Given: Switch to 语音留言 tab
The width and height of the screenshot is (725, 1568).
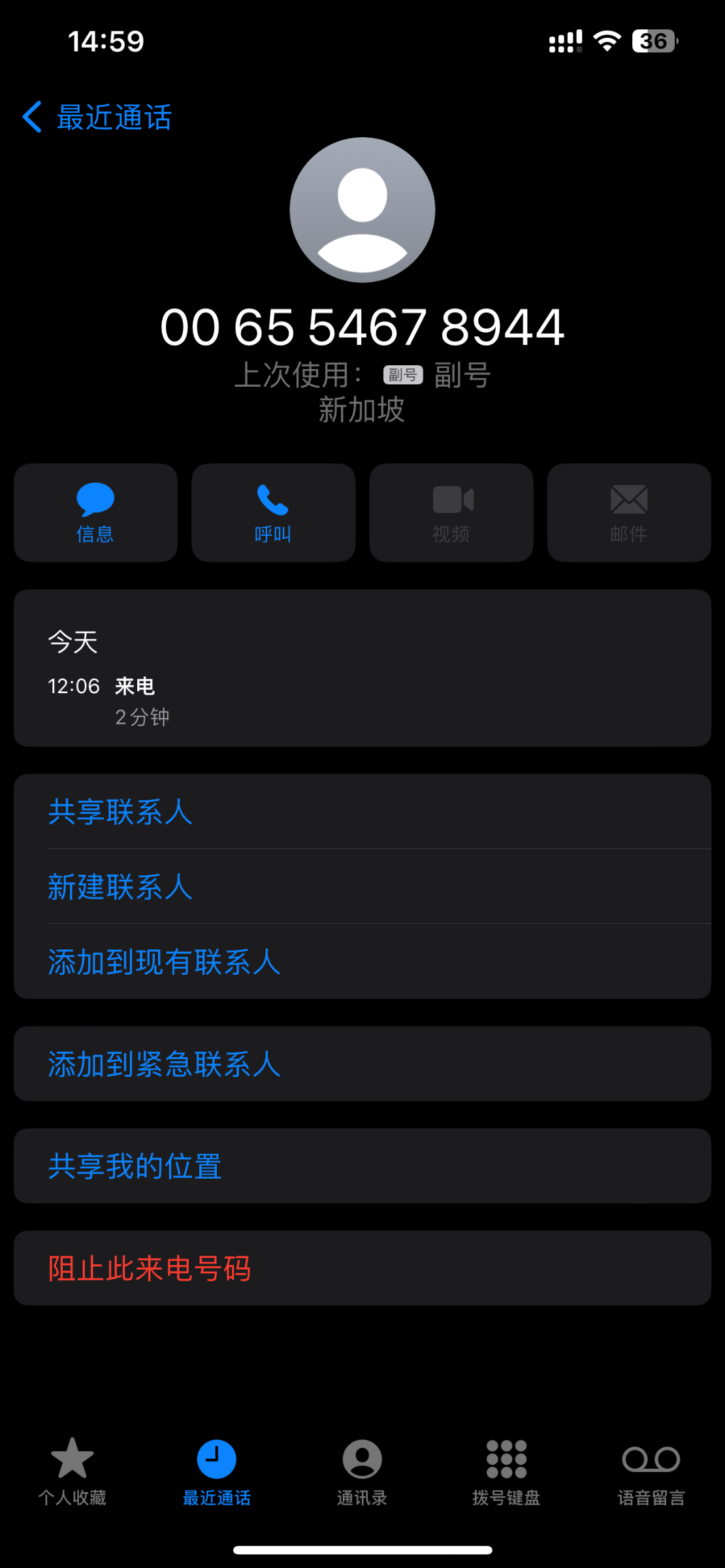Looking at the screenshot, I should click(x=651, y=1471).
